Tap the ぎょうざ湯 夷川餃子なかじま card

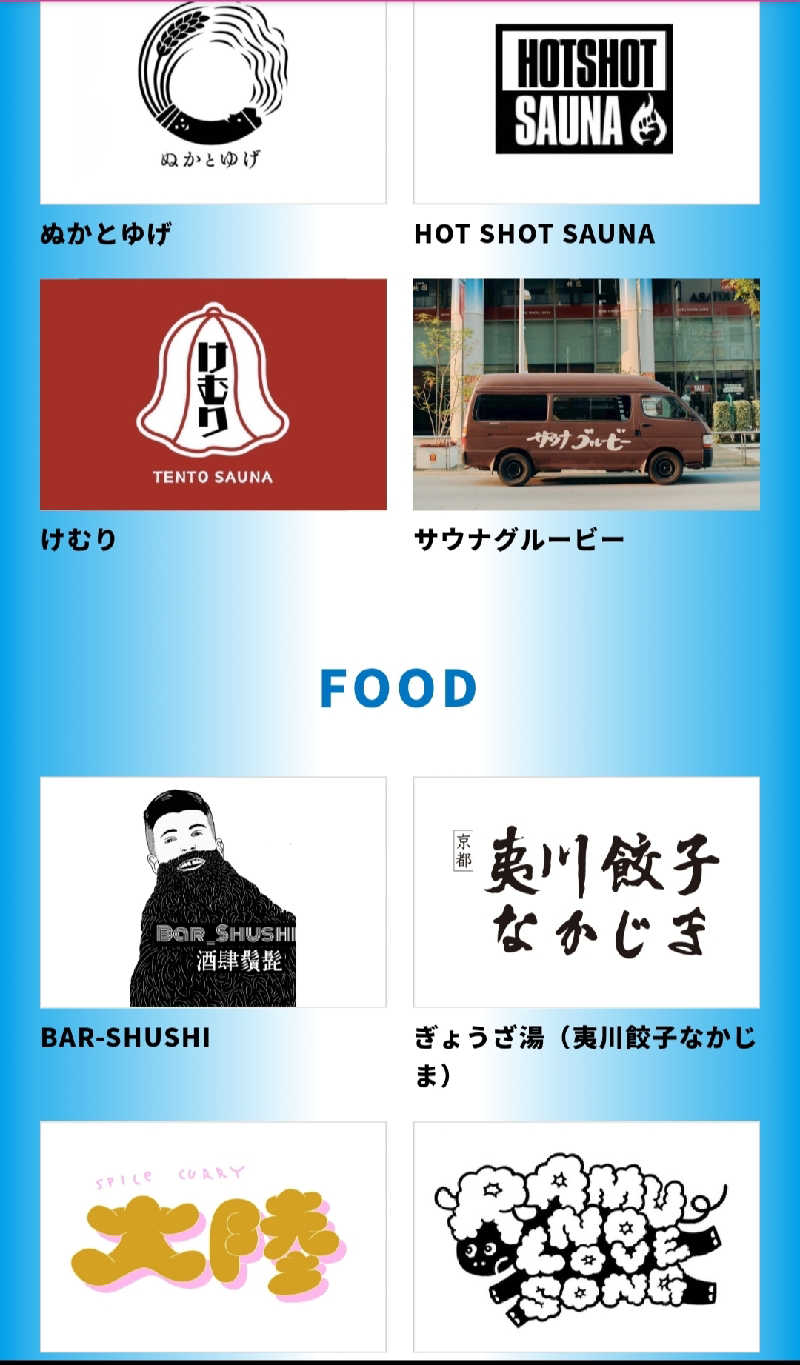(586, 892)
